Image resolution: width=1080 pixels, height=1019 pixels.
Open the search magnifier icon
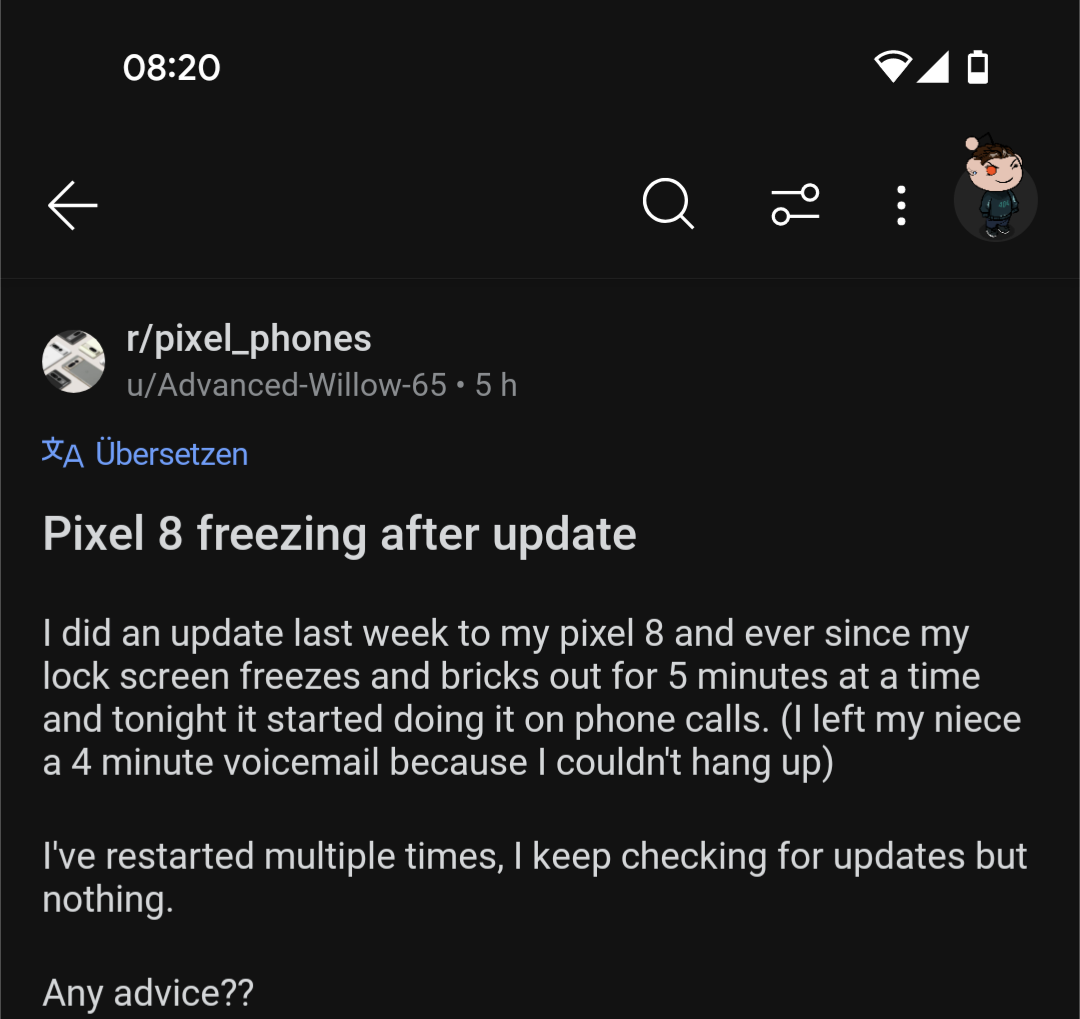click(667, 204)
